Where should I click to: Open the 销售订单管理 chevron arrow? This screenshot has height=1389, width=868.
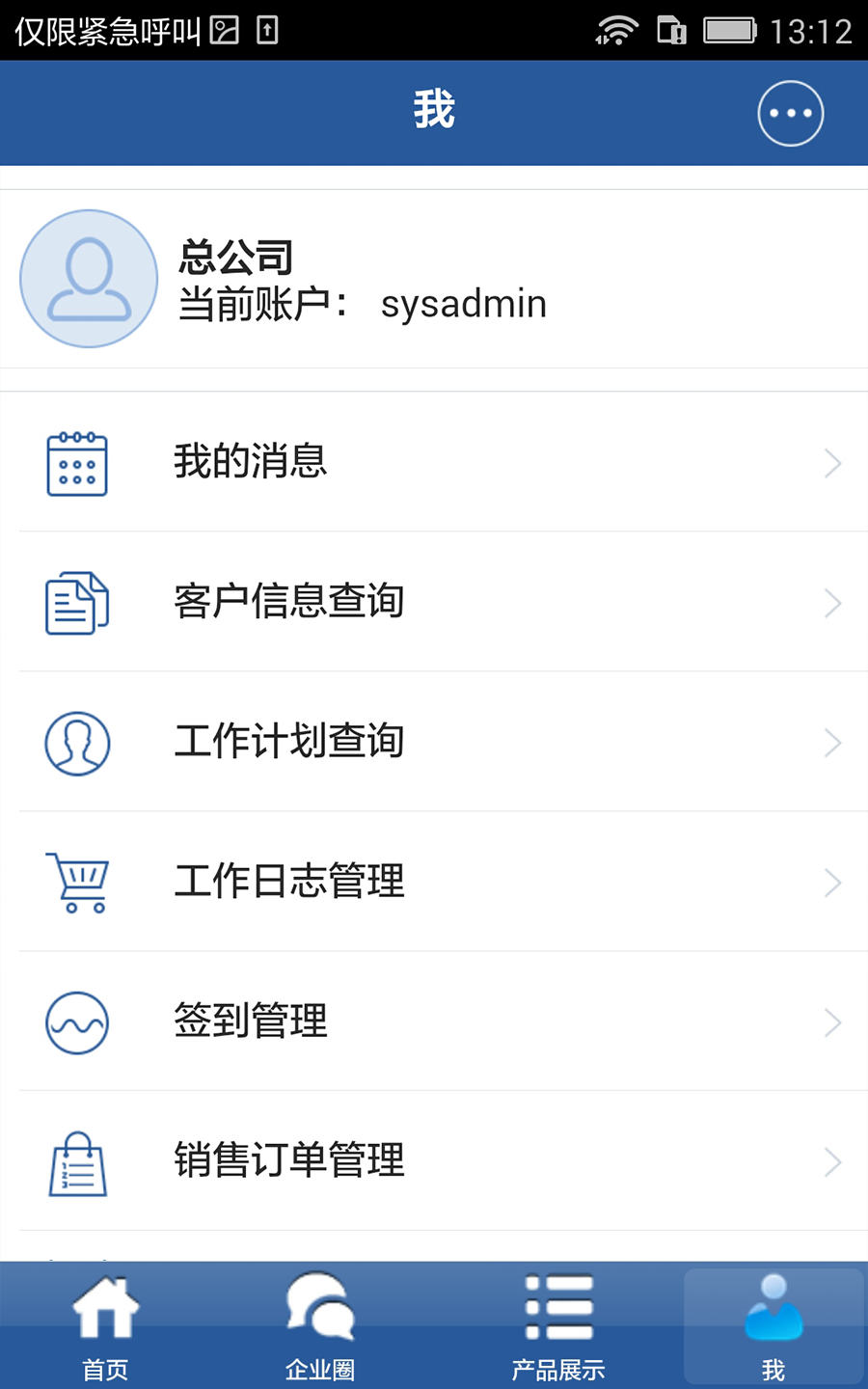tap(831, 1161)
